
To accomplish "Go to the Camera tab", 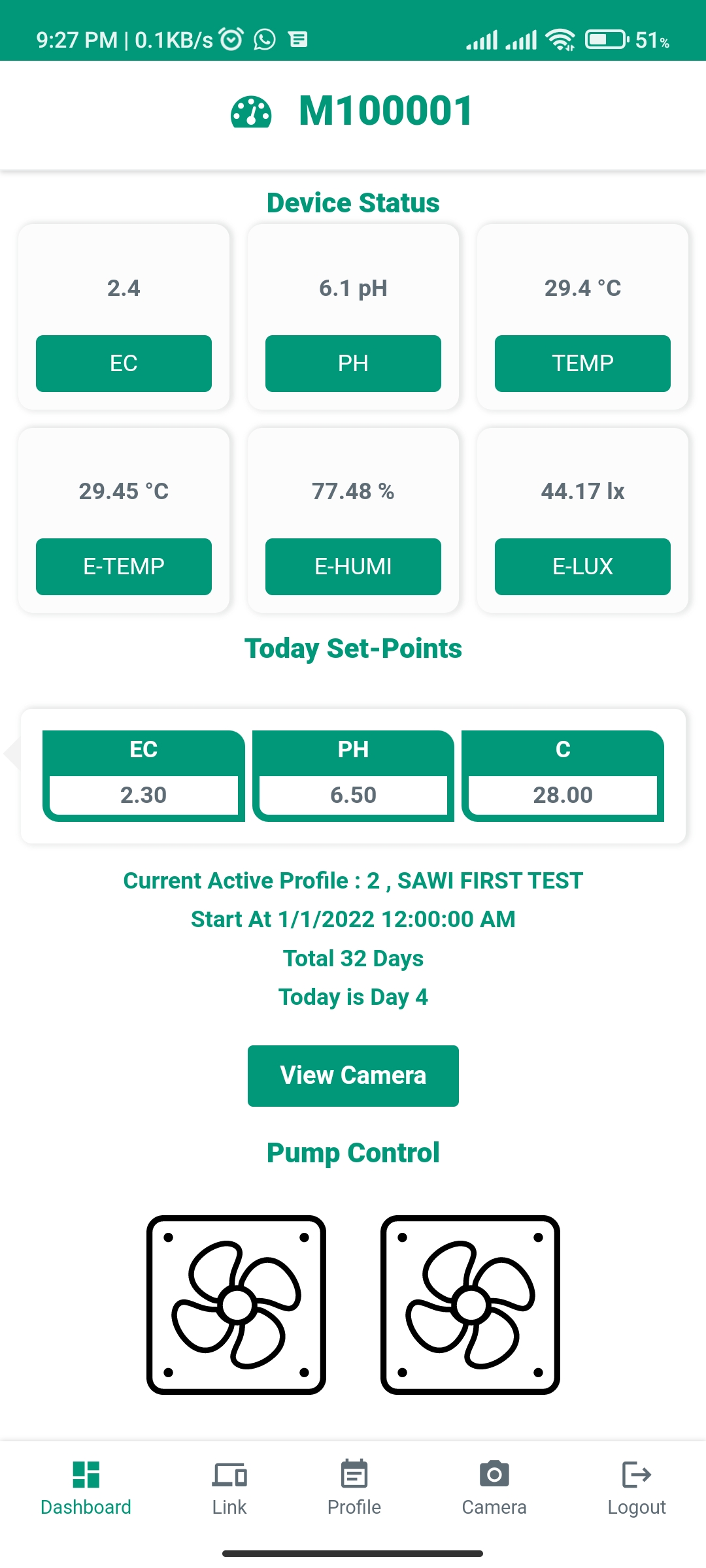I will point(494,1488).
